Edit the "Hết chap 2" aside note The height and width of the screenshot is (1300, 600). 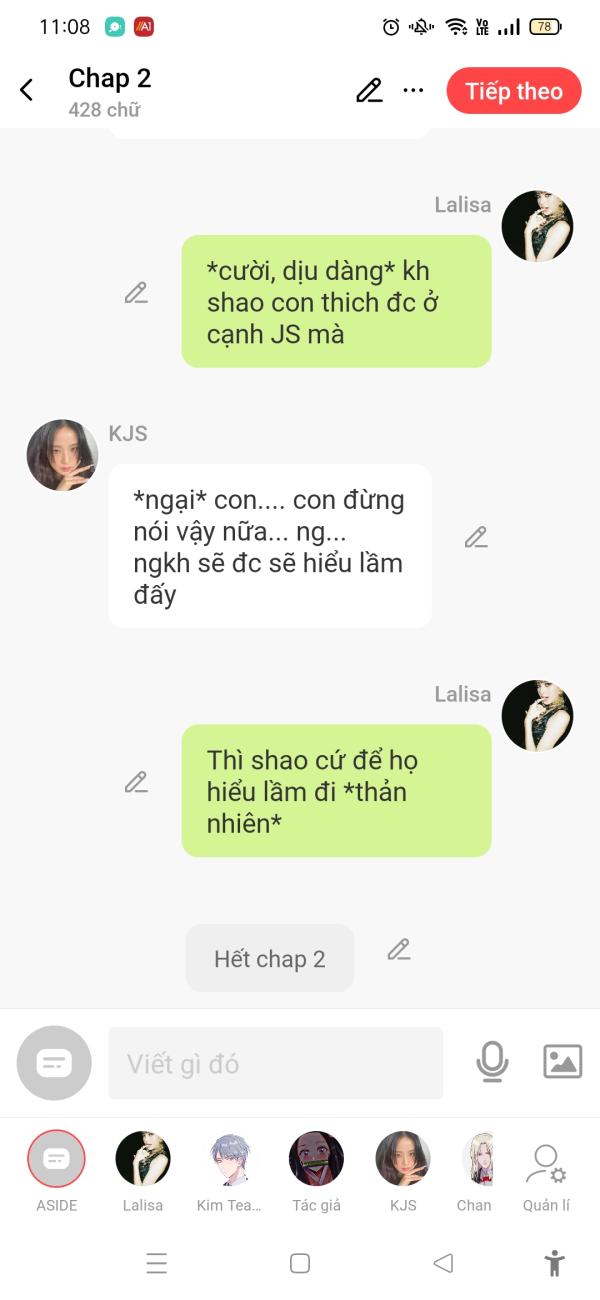[x=399, y=949]
